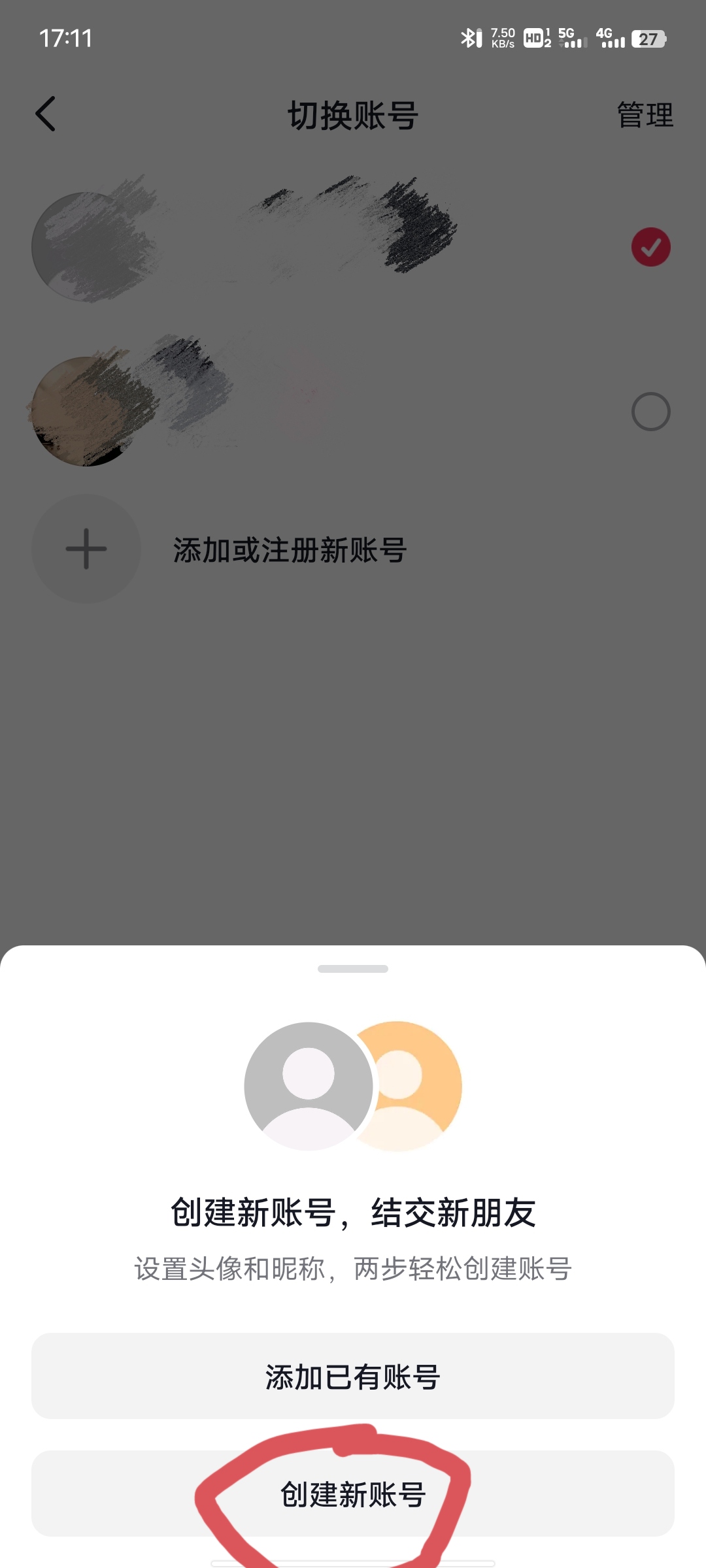The height and width of the screenshot is (1568, 706).
Task: Tap the 切换账号 title
Action: (353, 116)
